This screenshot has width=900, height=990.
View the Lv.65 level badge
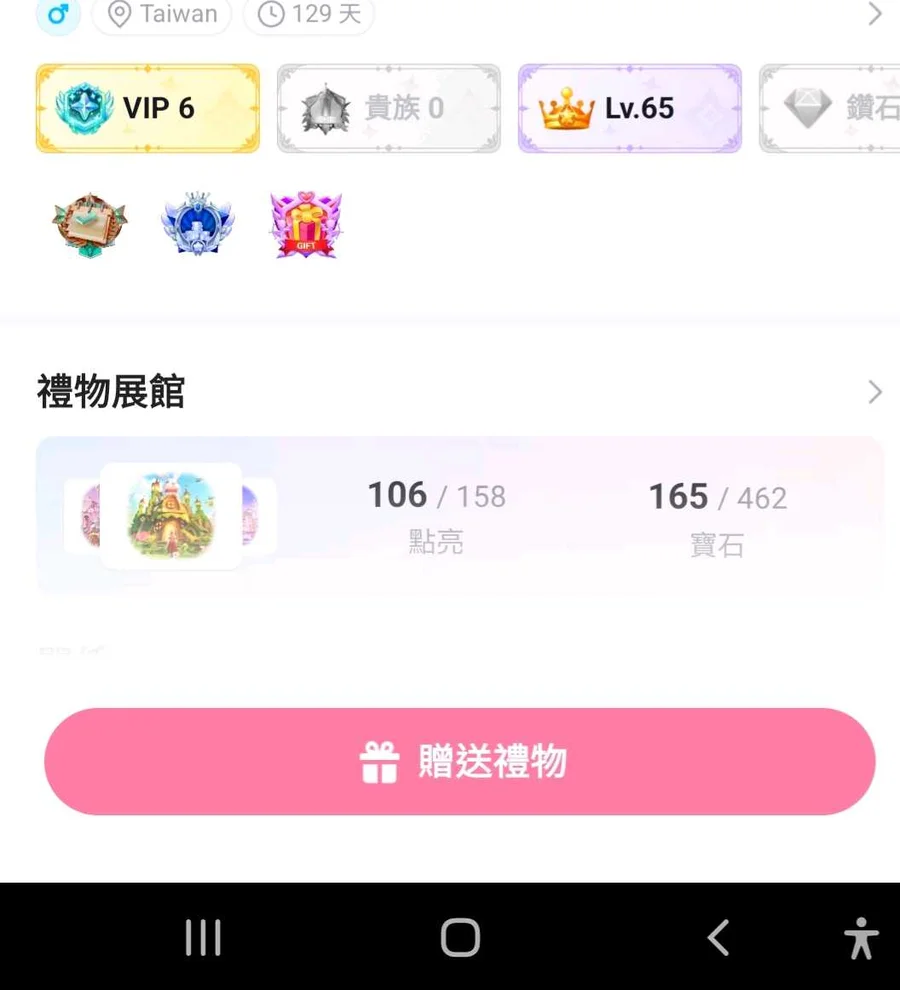coord(629,108)
